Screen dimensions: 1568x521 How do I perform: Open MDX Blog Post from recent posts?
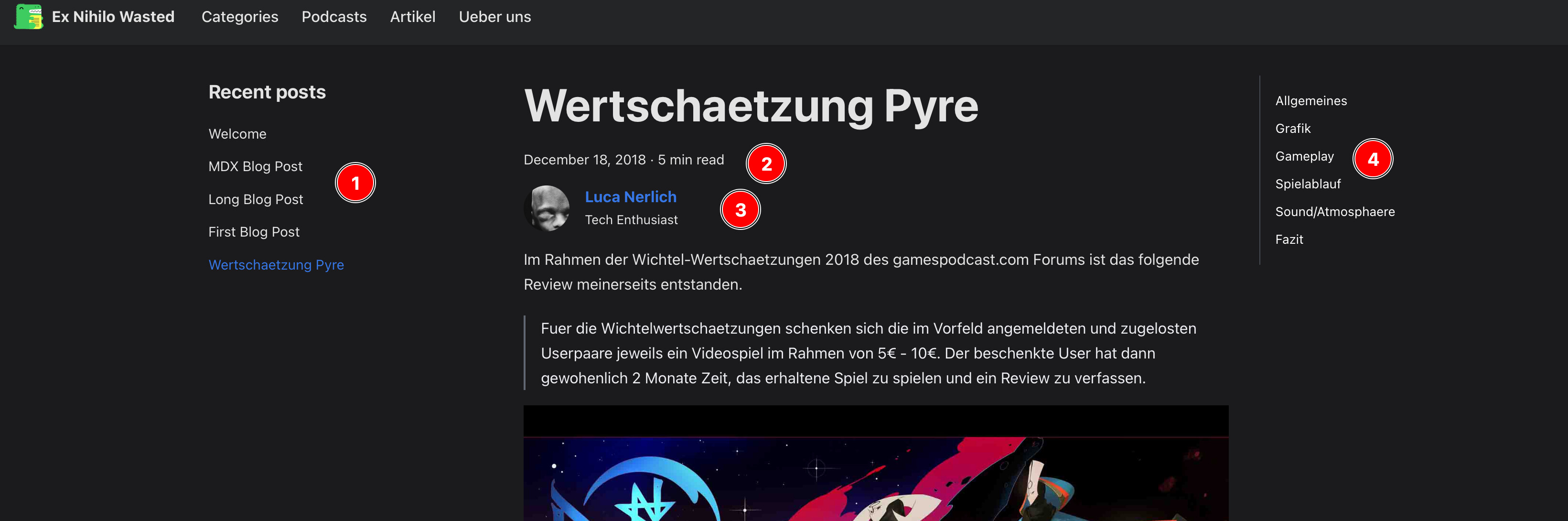[255, 167]
